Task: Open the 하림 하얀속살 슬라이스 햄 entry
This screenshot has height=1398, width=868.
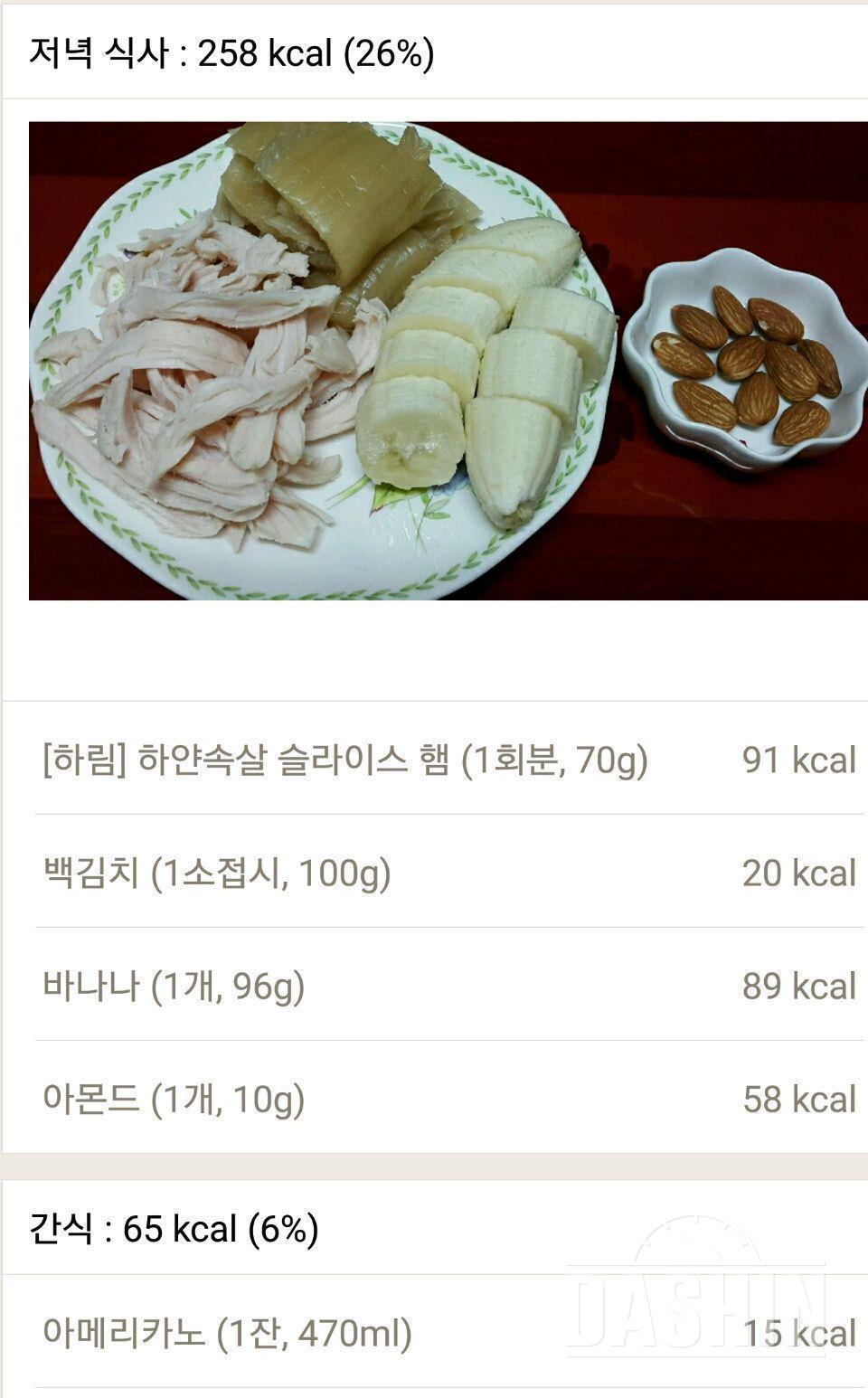Action: [449, 759]
